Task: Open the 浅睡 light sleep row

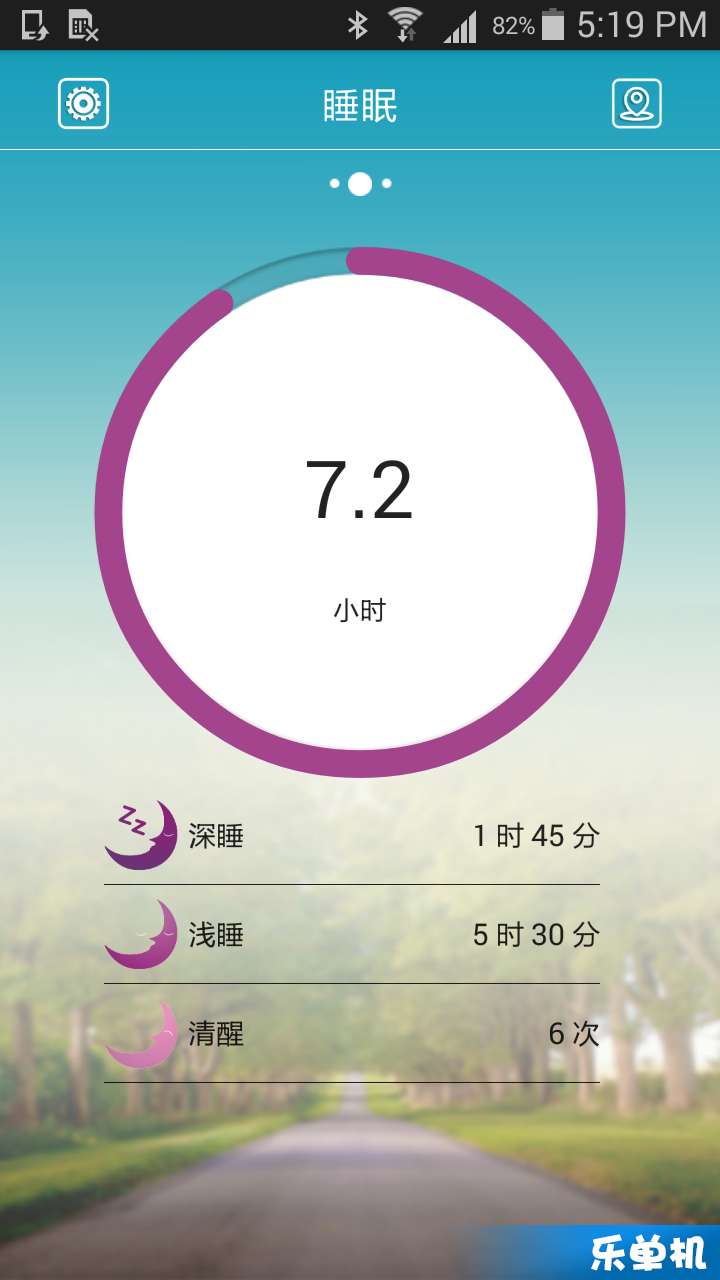Action: (352, 935)
